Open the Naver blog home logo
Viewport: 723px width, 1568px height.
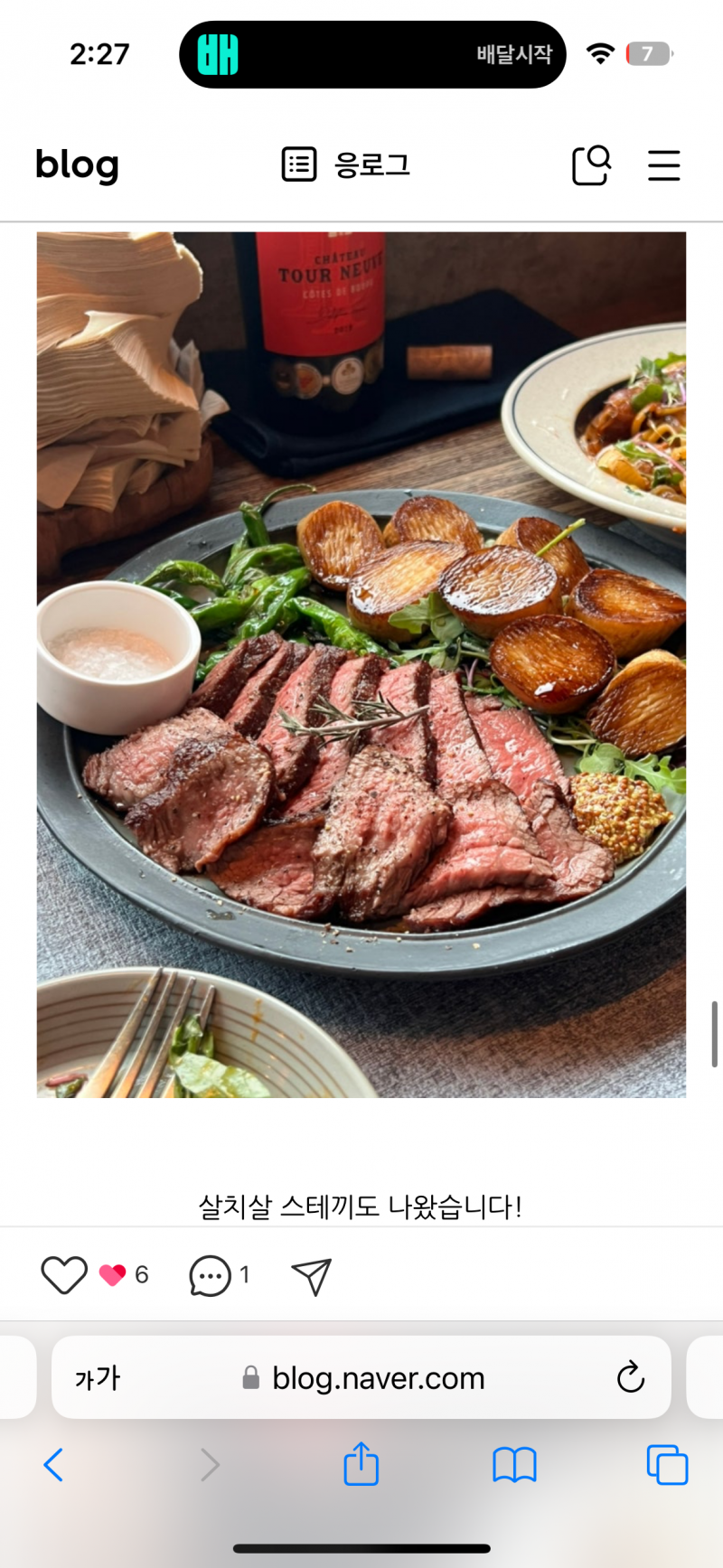click(x=77, y=165)
